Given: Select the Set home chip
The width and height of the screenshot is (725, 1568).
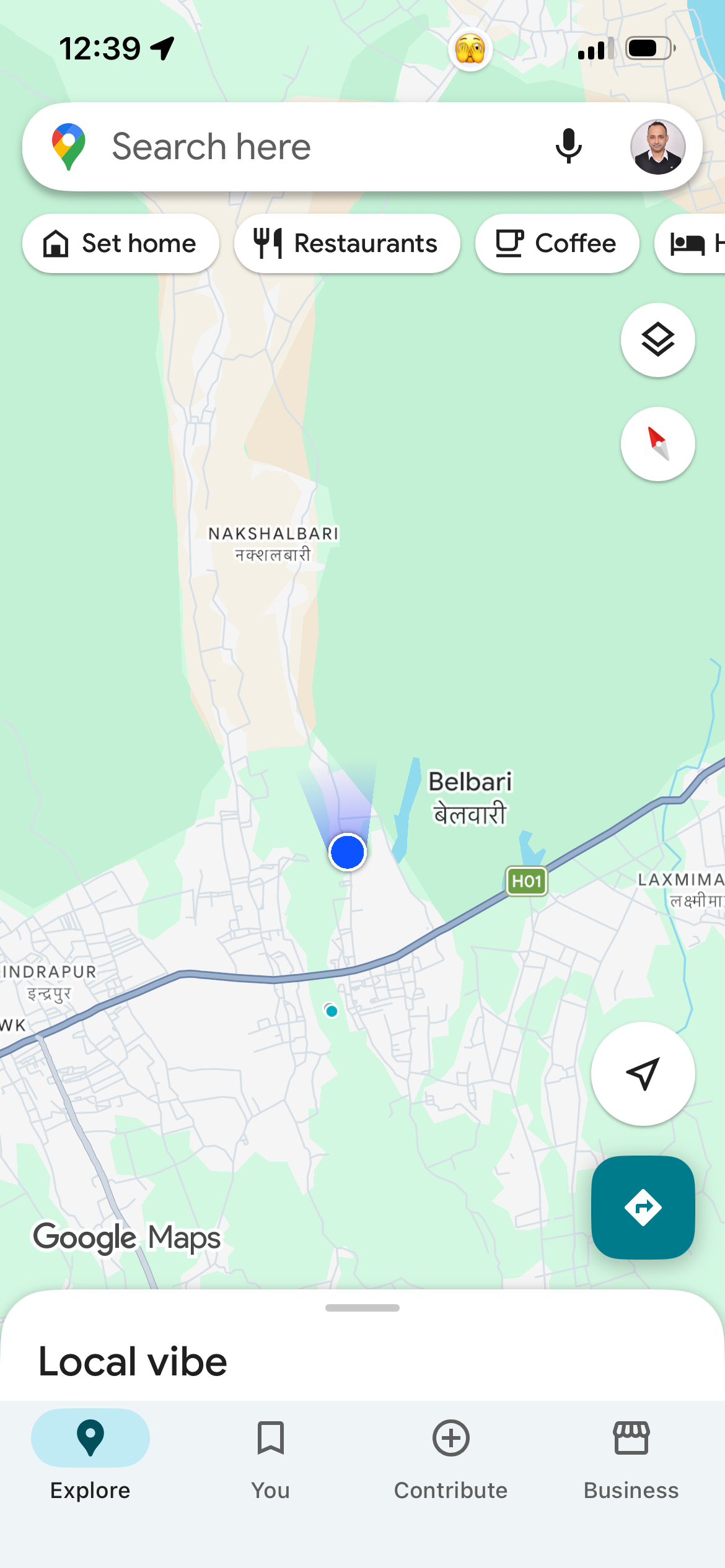Looking at the screenshot, I should [x=121, y=243].
